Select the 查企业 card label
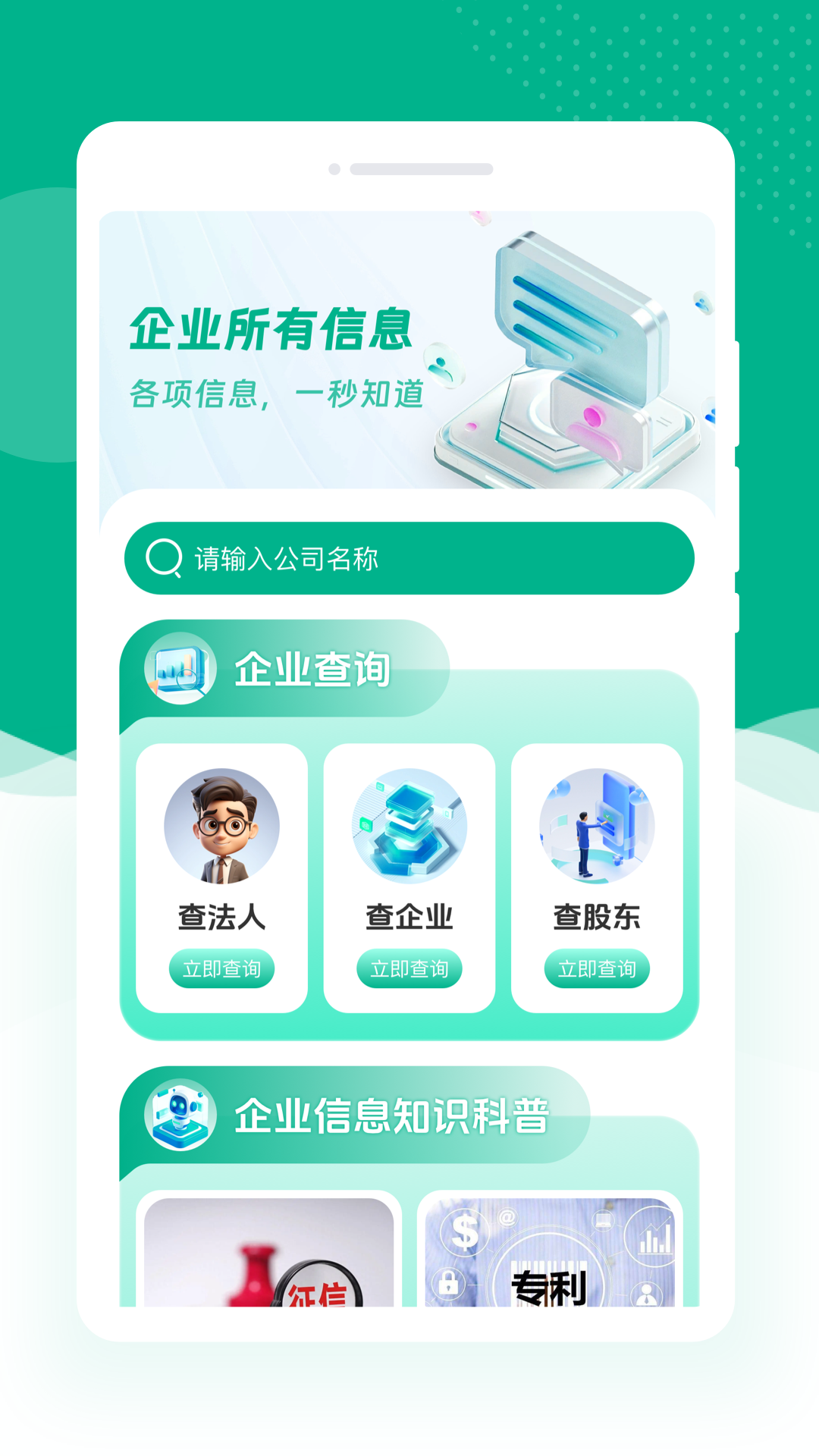Image resolution: width=819 pixels, height=1456 pixels. point(409,916)
